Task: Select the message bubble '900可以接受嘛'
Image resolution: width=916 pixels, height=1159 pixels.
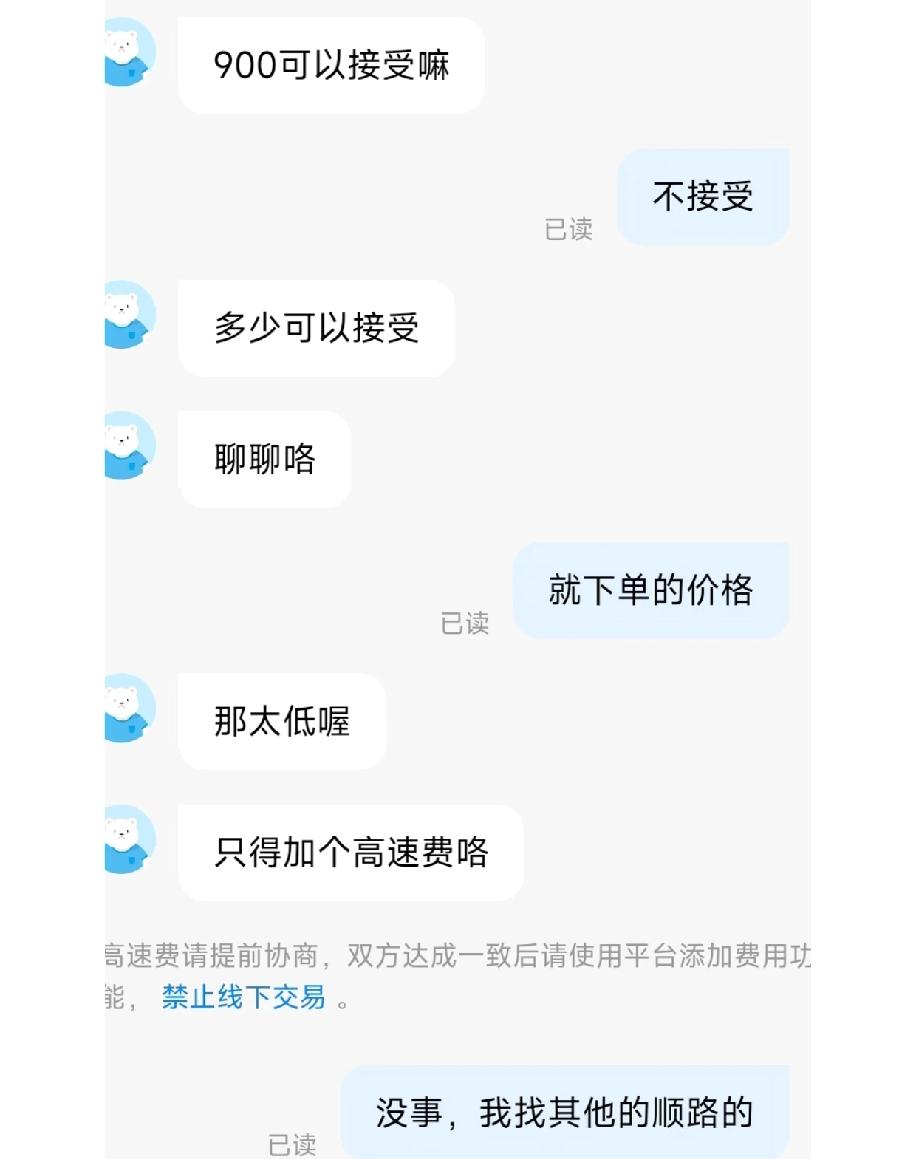Action: coord(330,63)
